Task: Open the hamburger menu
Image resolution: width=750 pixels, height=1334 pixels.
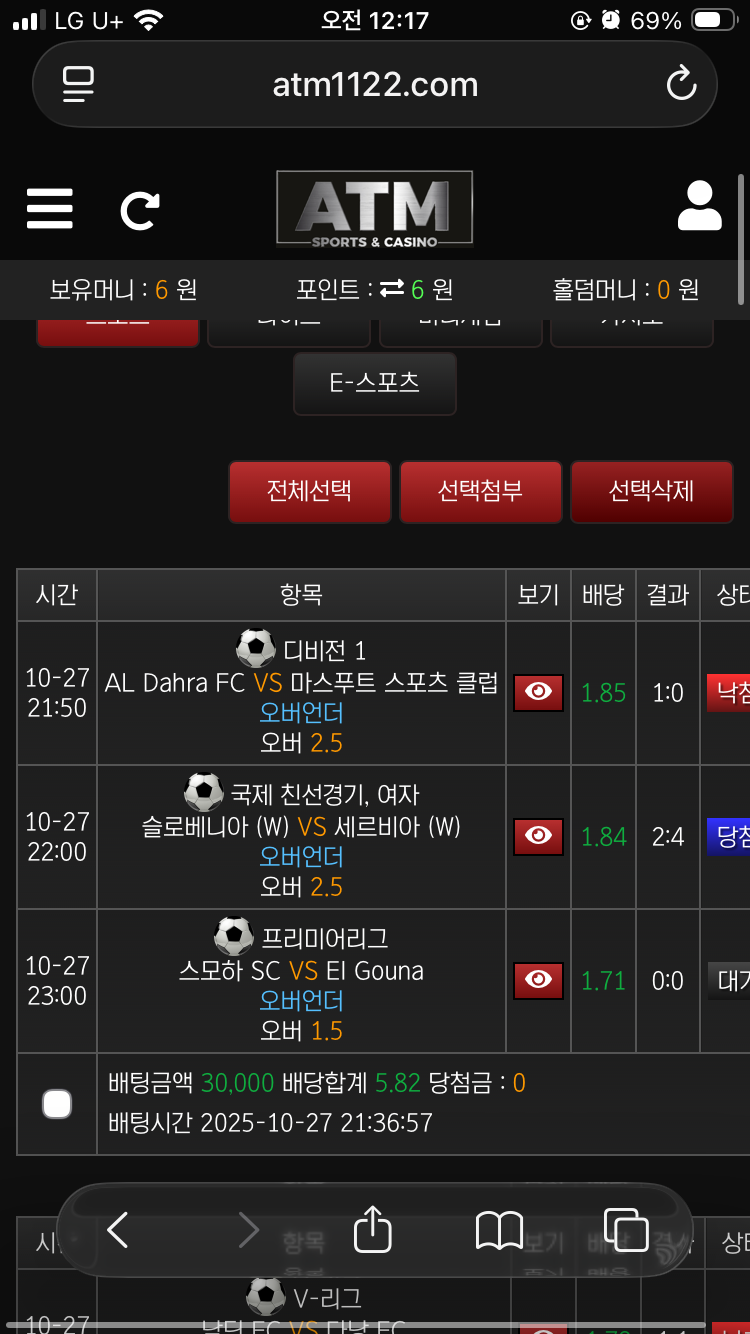Action: tap(50, 209)
